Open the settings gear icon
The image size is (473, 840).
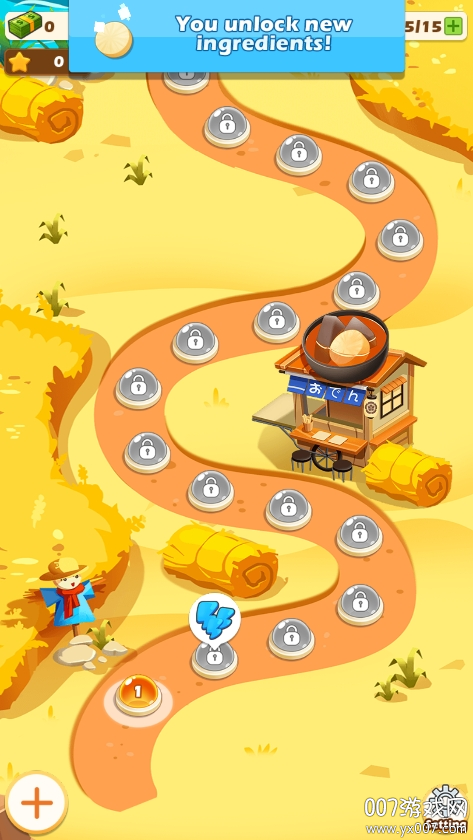point(445,803)
